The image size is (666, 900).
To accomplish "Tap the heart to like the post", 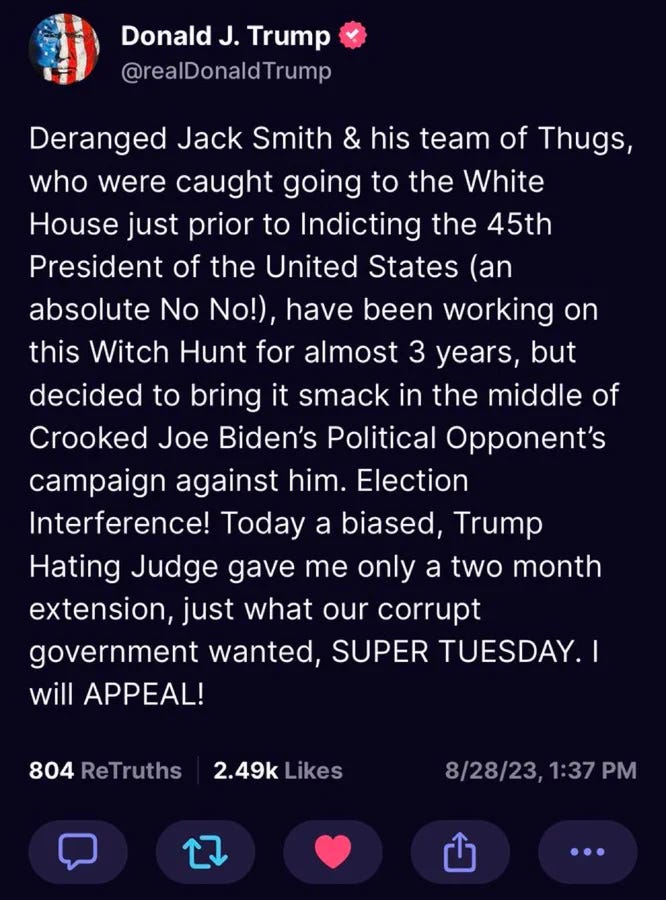I will pyautogui.click(x=333, y=853).
